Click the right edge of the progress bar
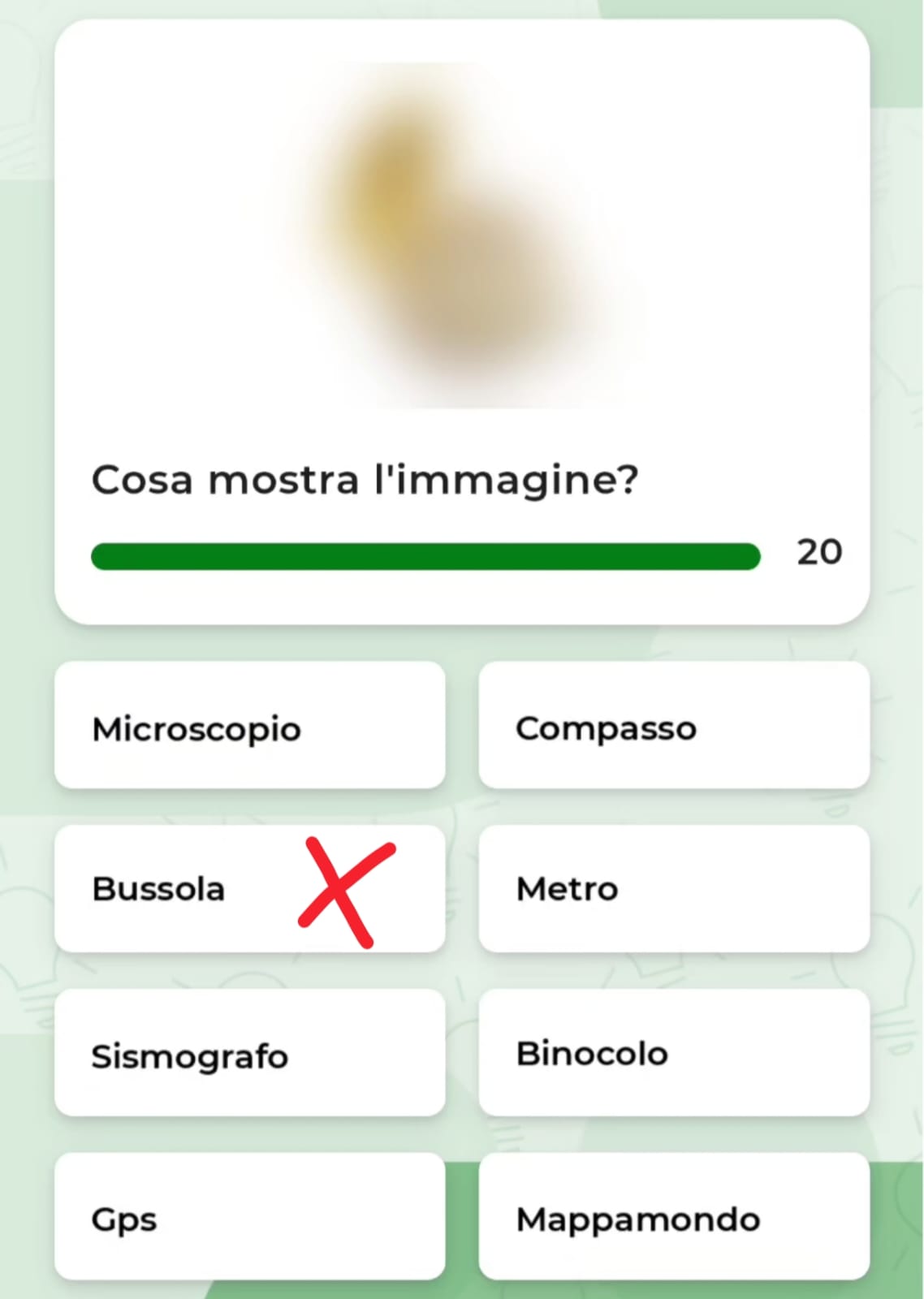The image size is (924, 1299). [x=753, y=556]
